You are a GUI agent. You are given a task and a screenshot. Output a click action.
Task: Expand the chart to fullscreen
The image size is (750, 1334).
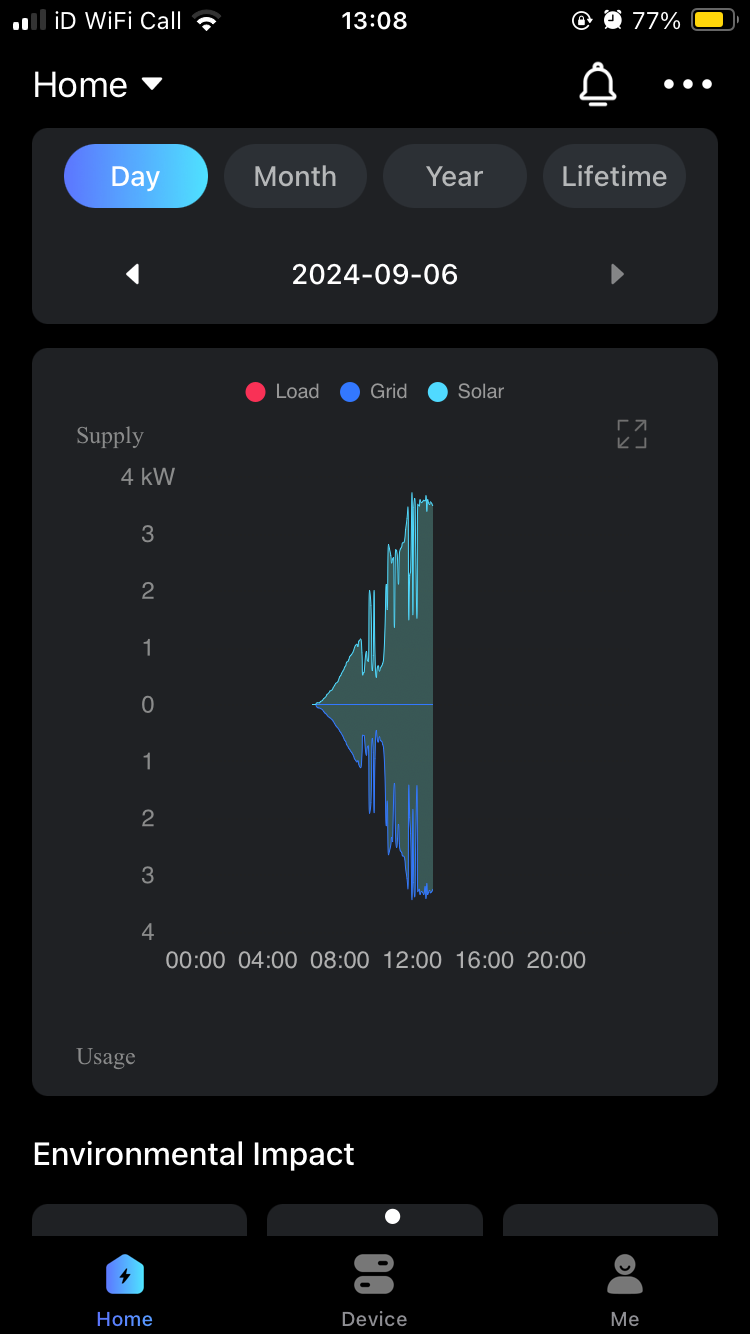tap(632, 434)
